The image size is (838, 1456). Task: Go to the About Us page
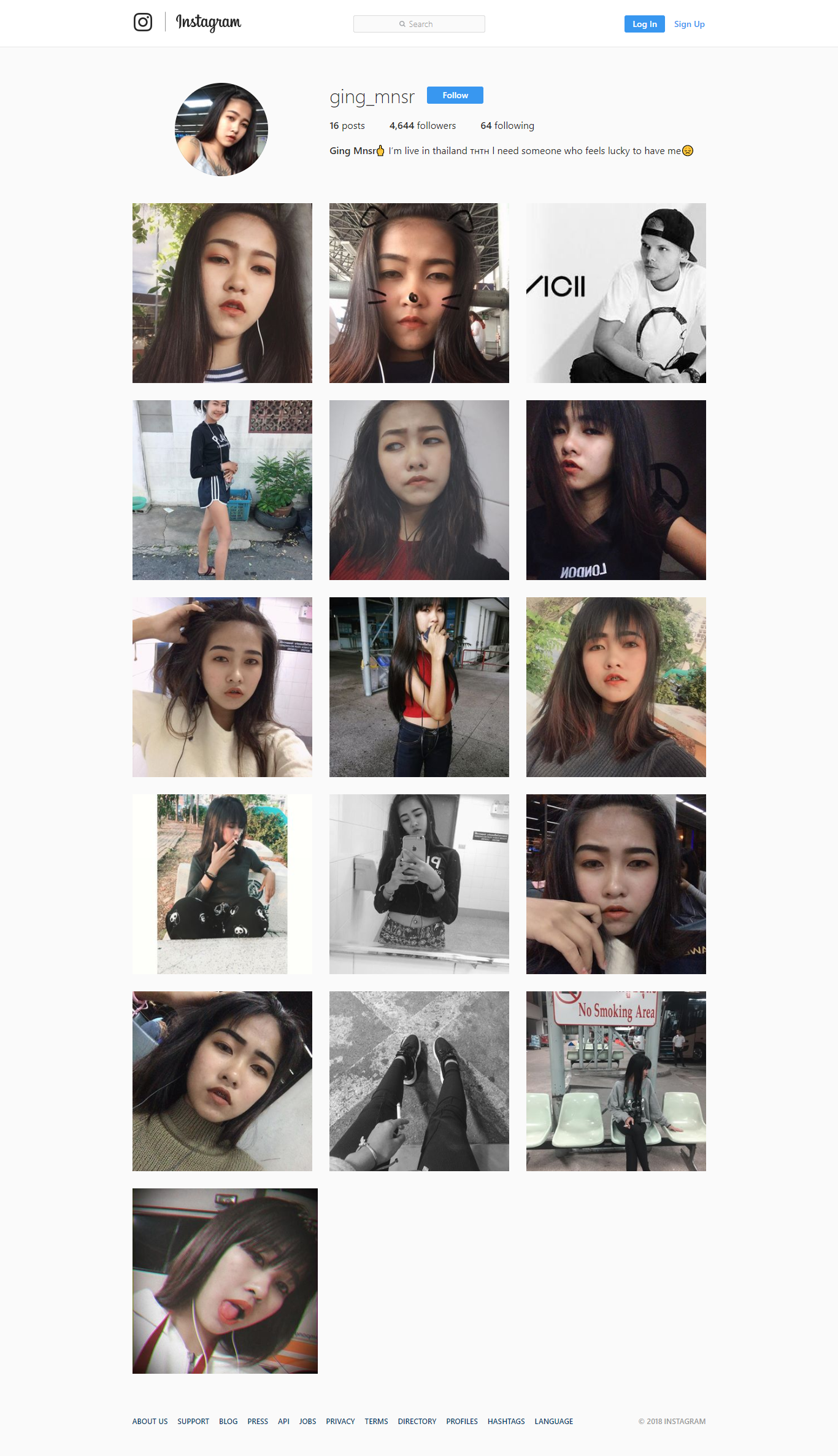(x=150, y=1421)
